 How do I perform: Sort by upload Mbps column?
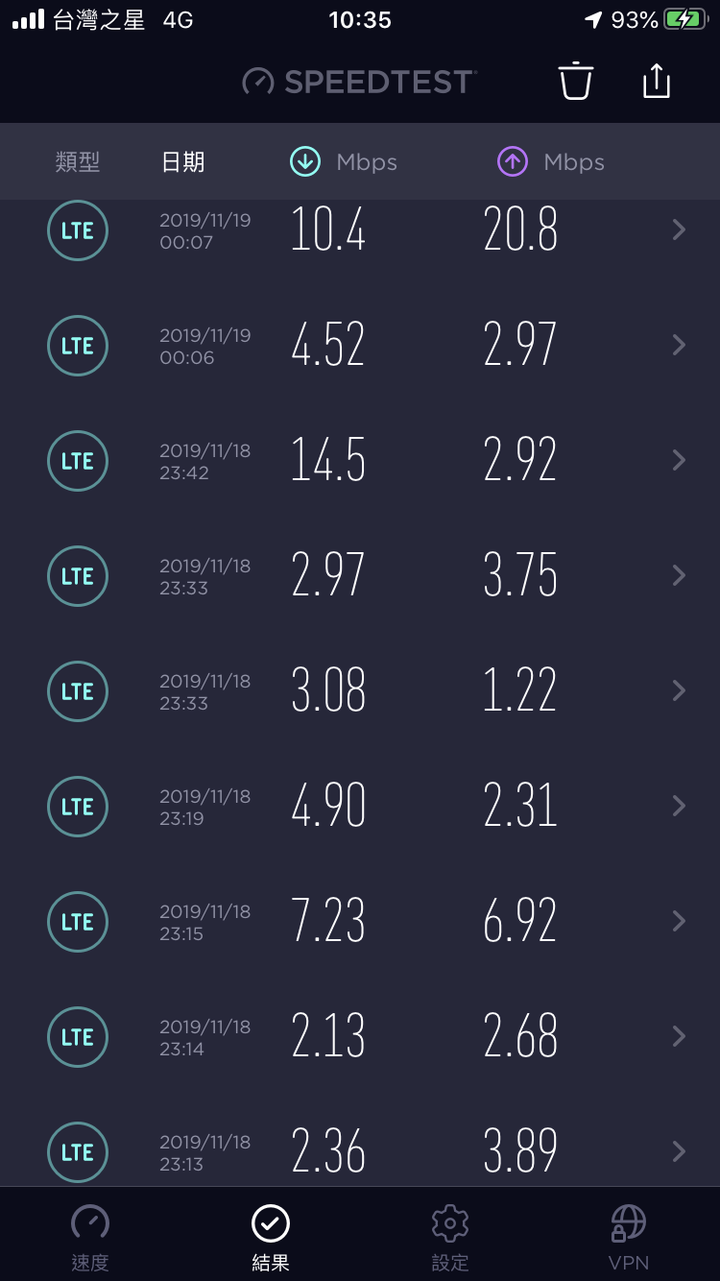point(551,162)
